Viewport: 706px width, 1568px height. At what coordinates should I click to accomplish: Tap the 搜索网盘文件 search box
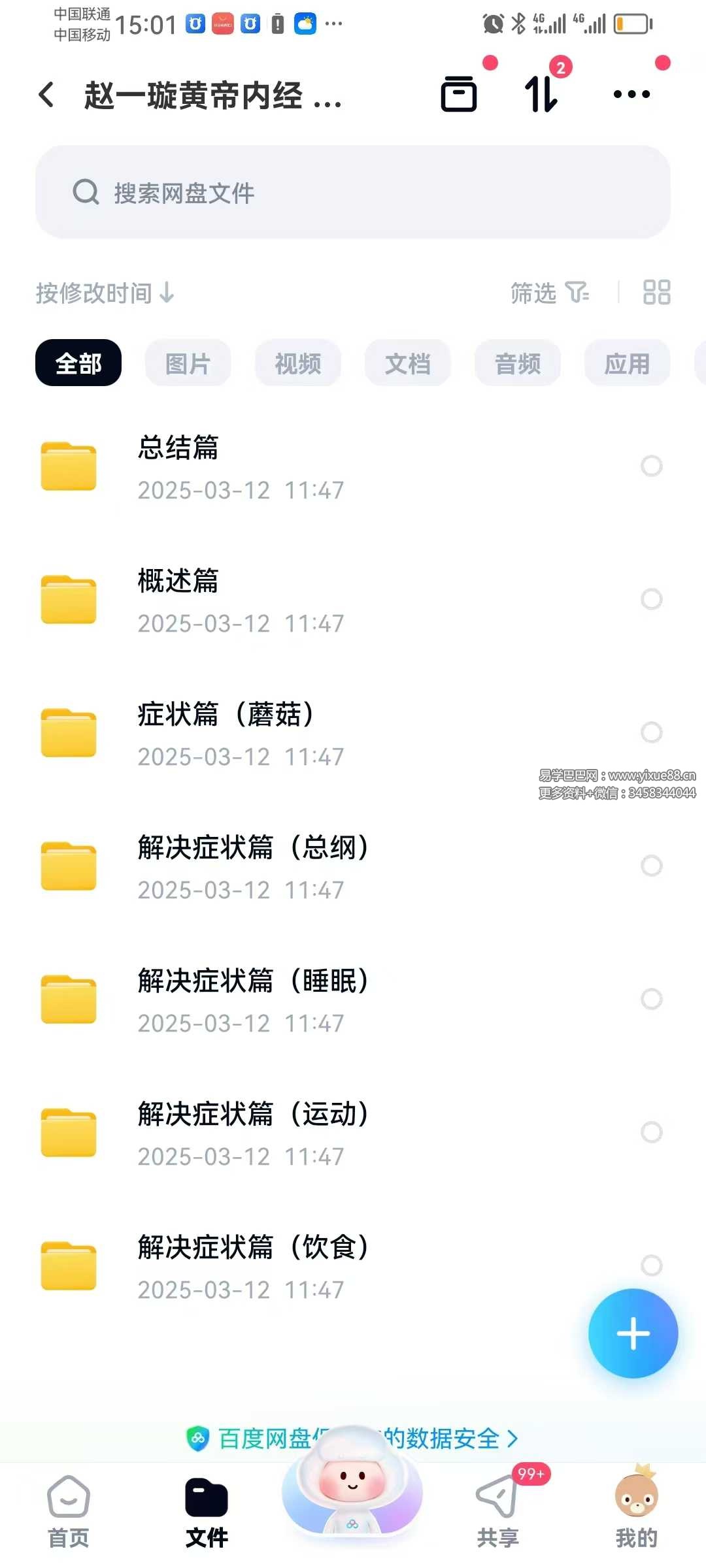[x=353, y=192]
